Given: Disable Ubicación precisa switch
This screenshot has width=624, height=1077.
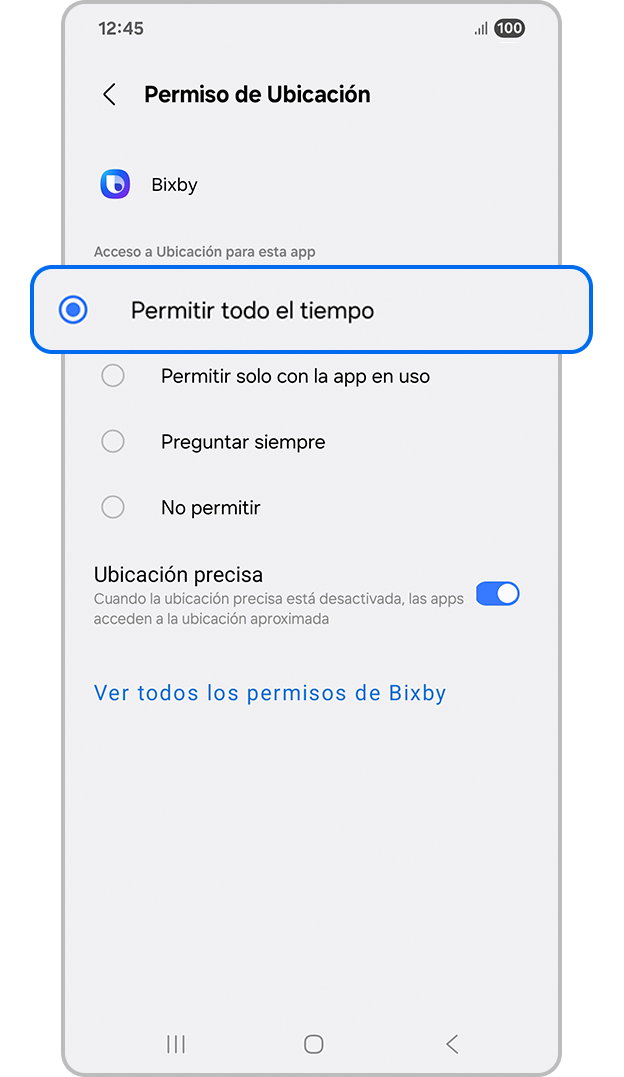Looking at the screenshot, I should tap(497, 594).
